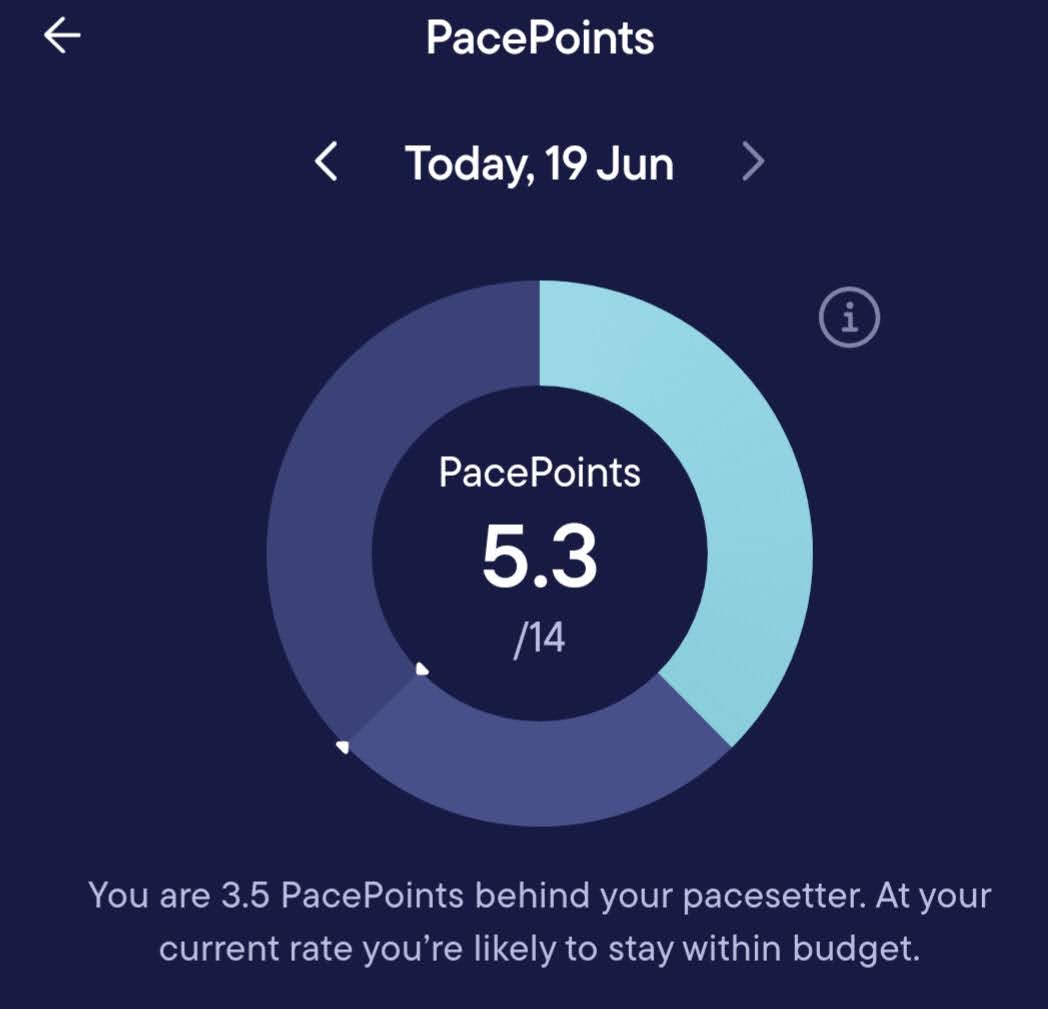Go back from the PacePoints screen
This screenshot has width=1048, height=1009.
[62, 37]
